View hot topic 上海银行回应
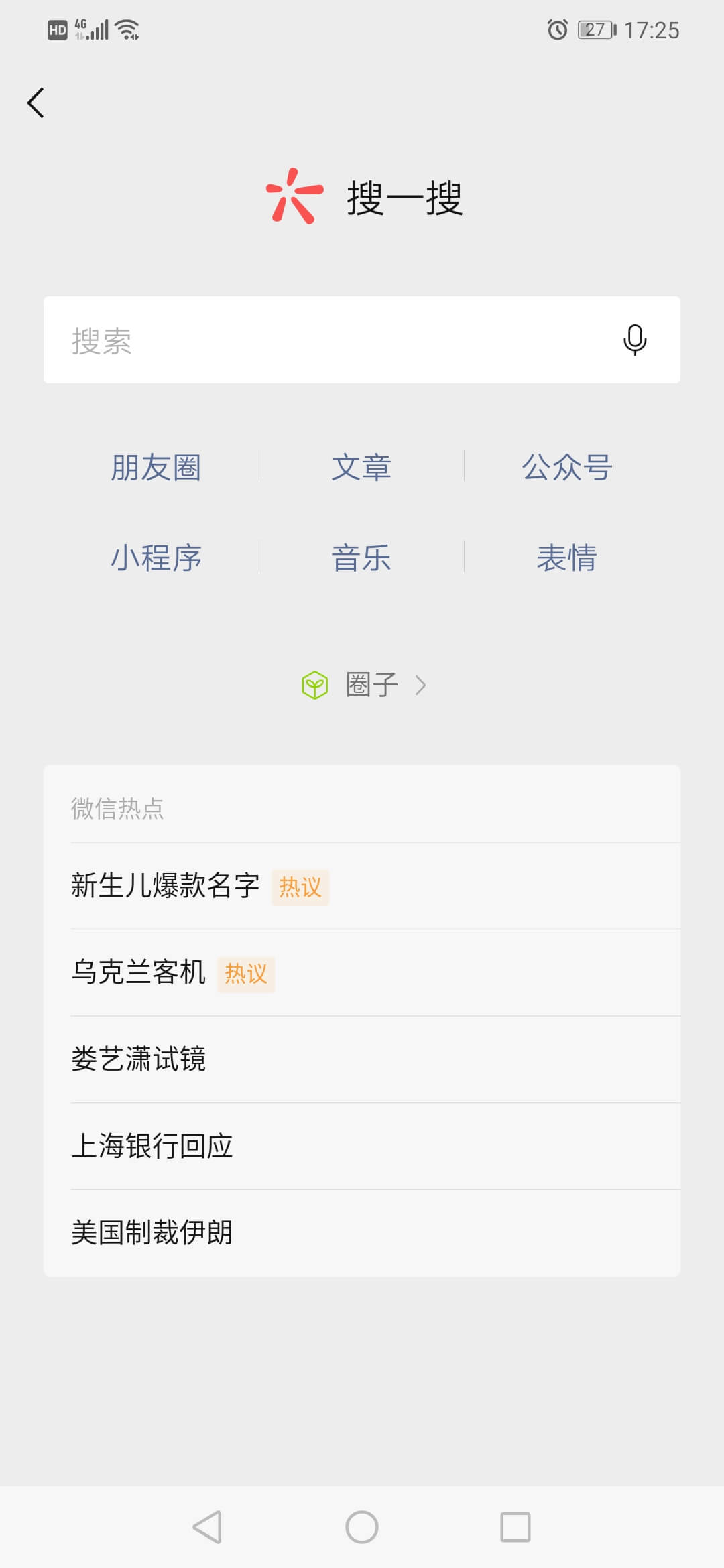Image resolution: width=724 pixels, height=1568 pixels. 152,1146
